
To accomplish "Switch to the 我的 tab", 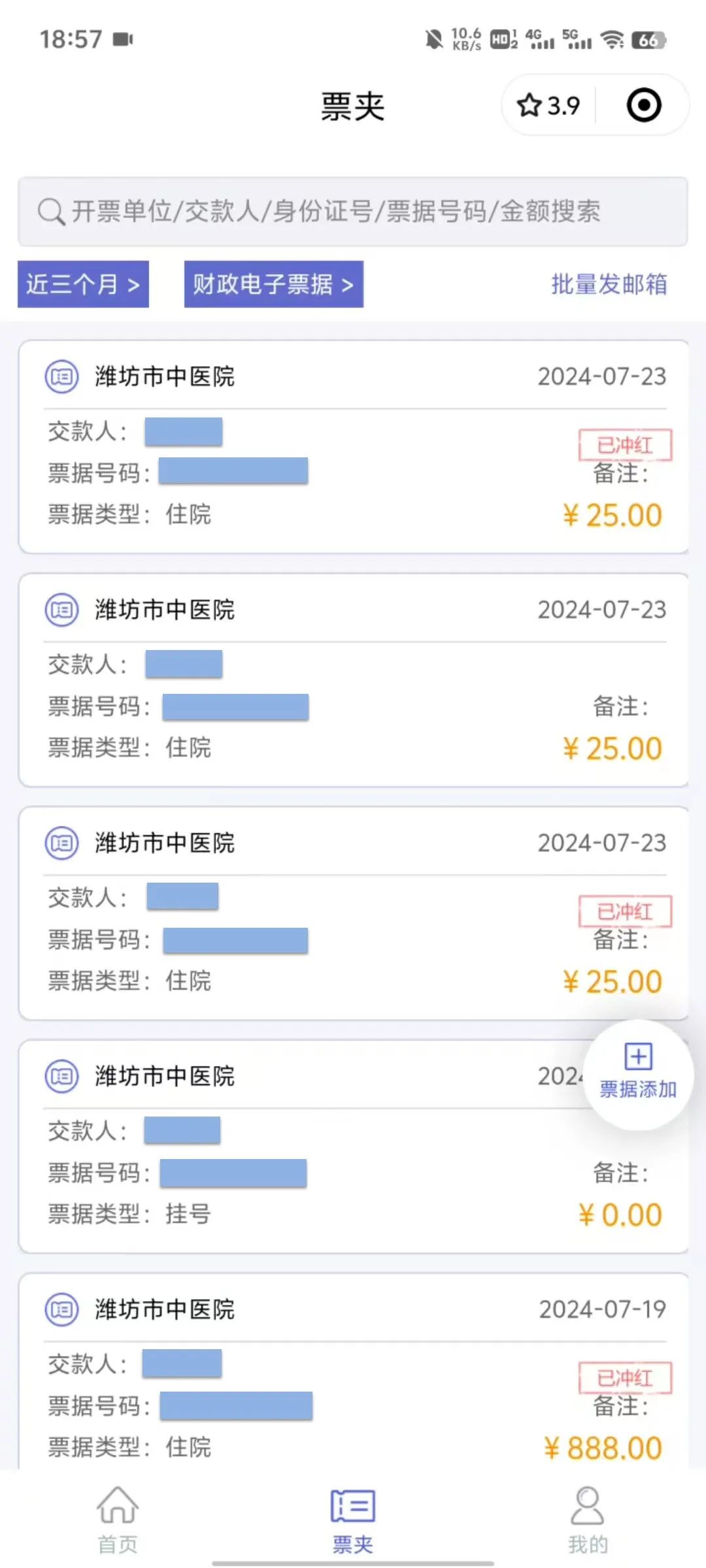I will (588, 1519).
